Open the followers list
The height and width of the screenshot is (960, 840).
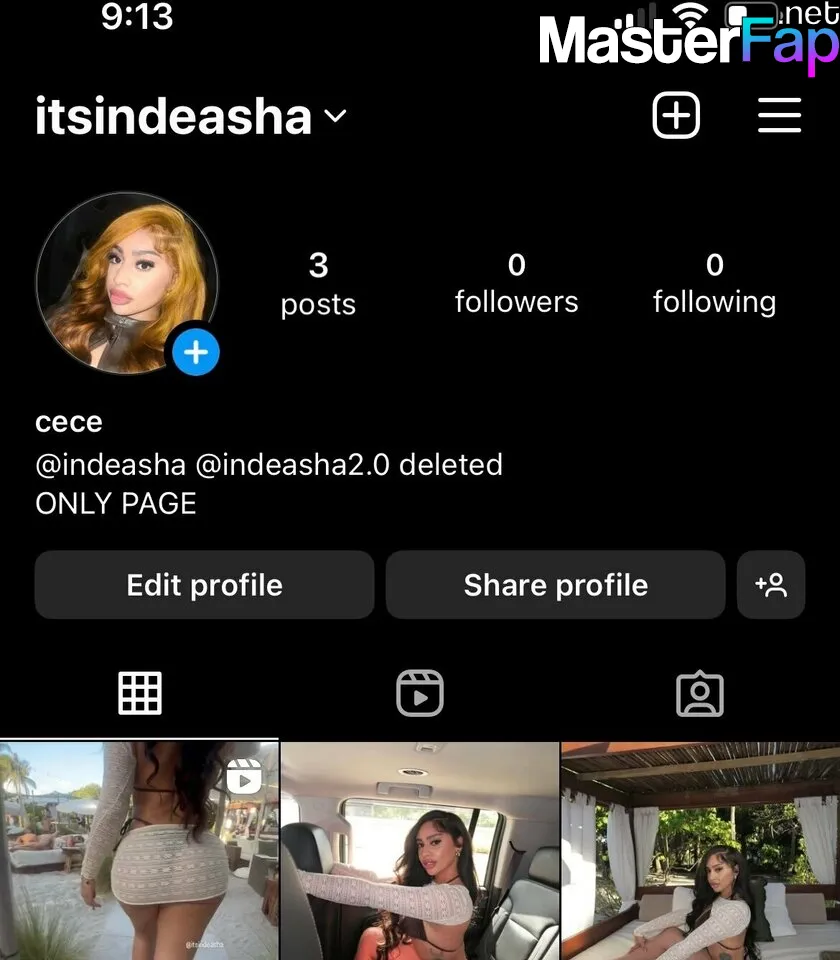pos(516,282)
